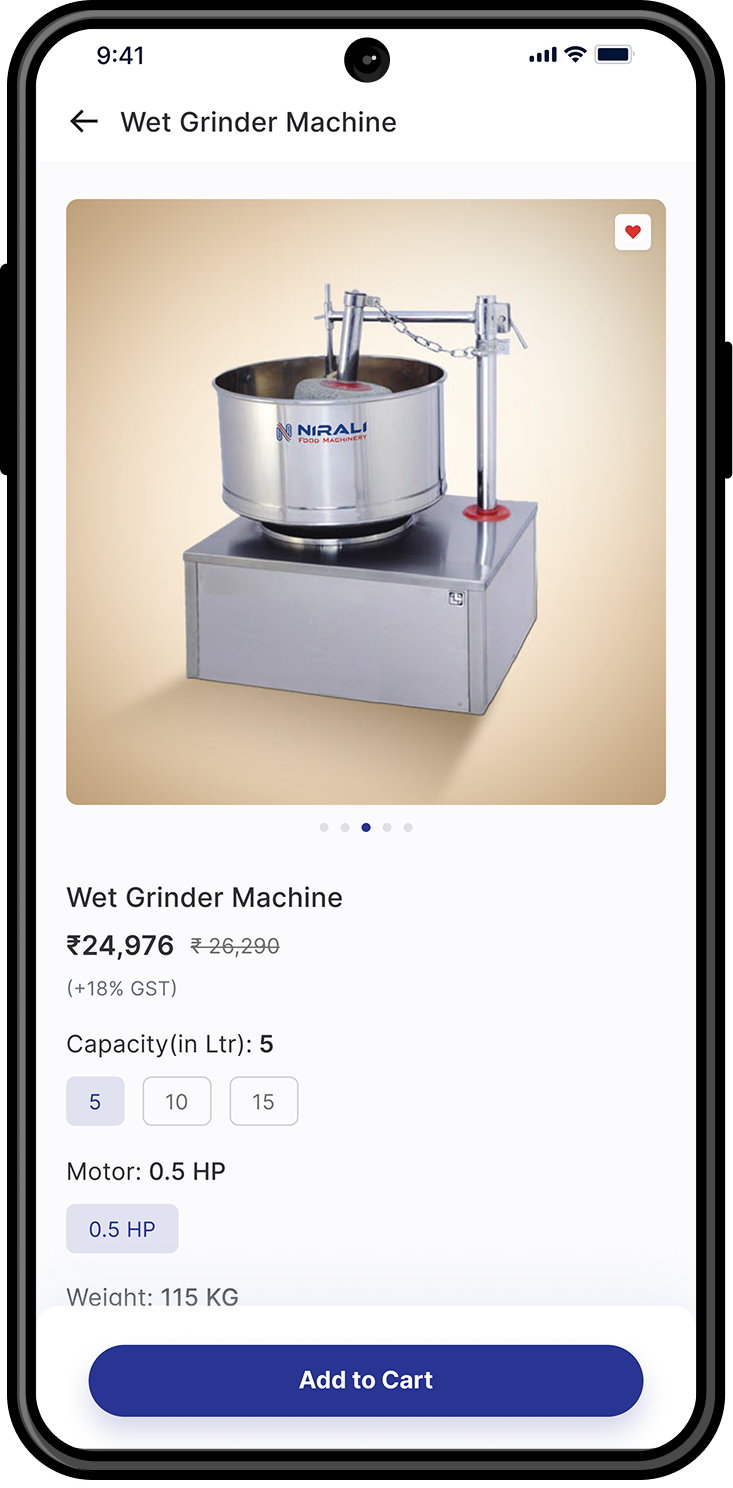This screenshot has height=1488, width=733.
Task: Jump to the last image indicator dot
Action: point(408,827)
